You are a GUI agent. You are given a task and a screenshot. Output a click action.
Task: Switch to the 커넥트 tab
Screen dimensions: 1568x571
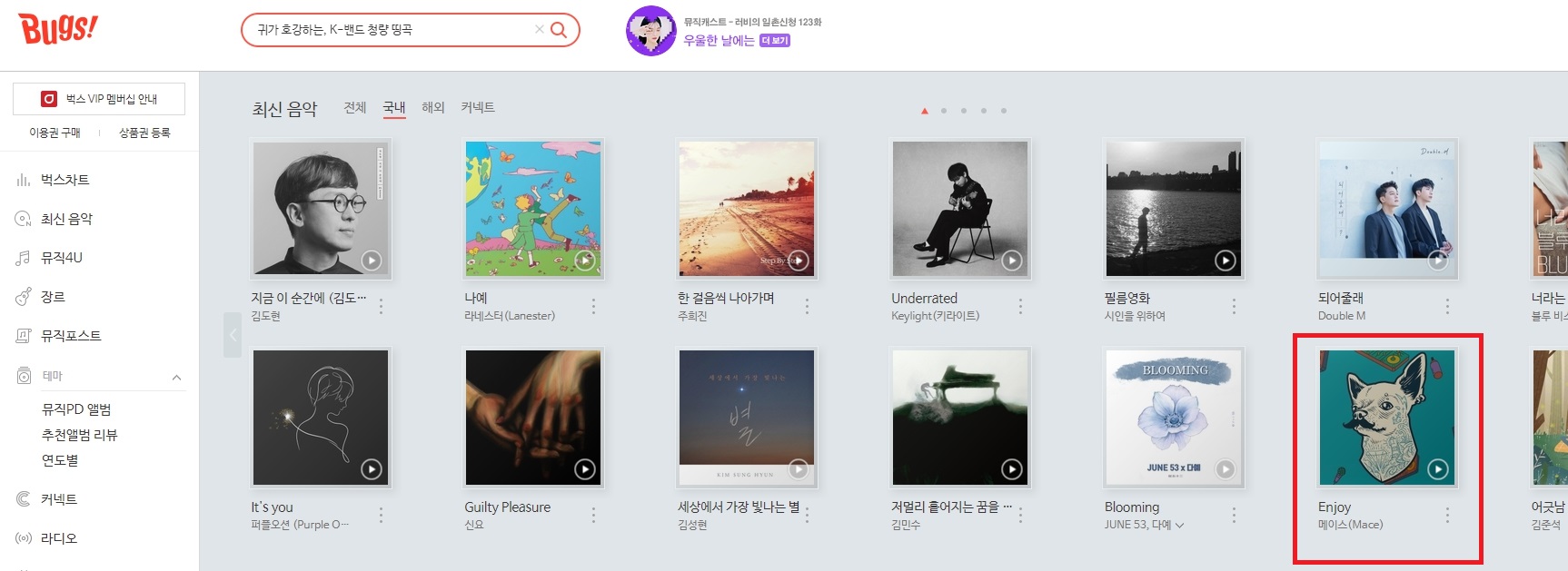coord(478,107)
